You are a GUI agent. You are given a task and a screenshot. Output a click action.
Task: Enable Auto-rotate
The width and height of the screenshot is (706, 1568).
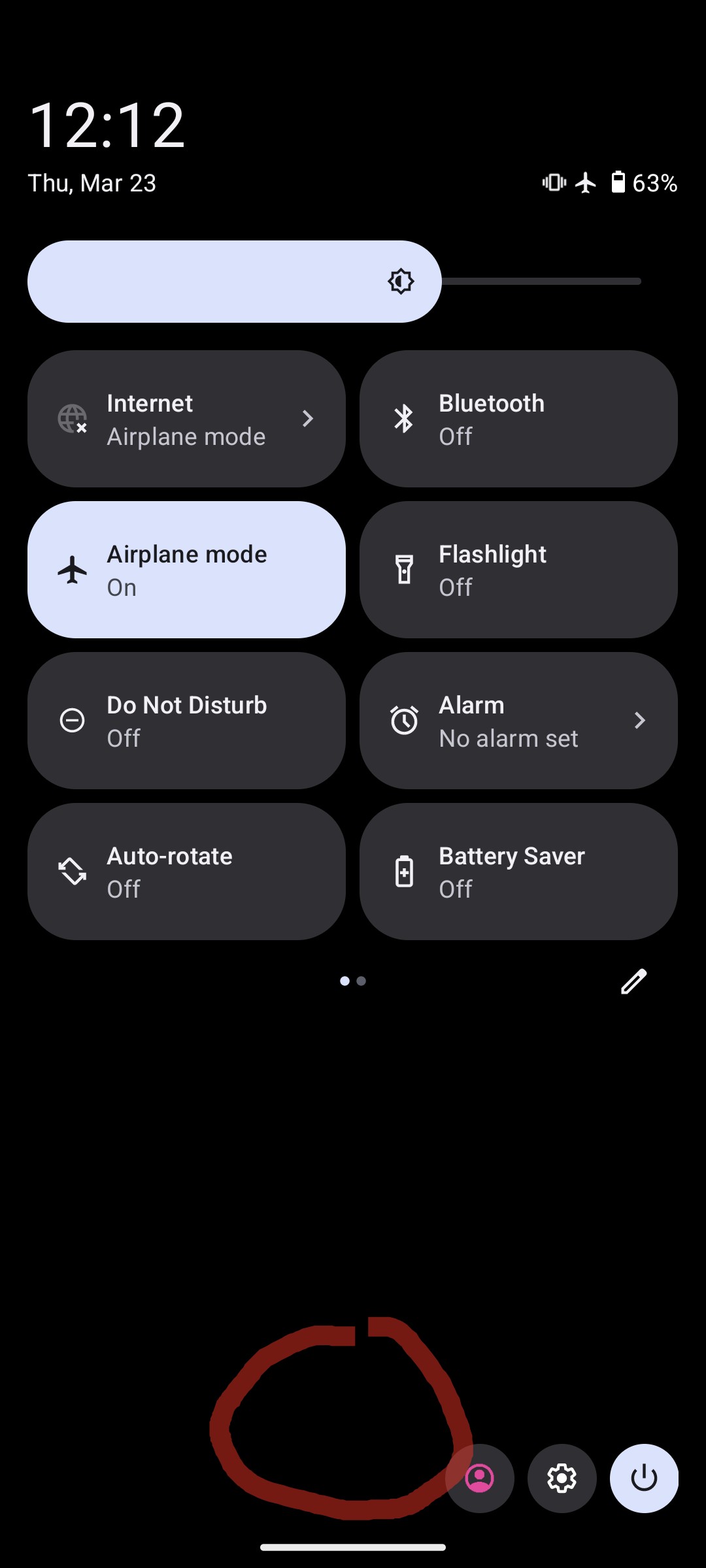pyautogui.click(x=186, y=871)
